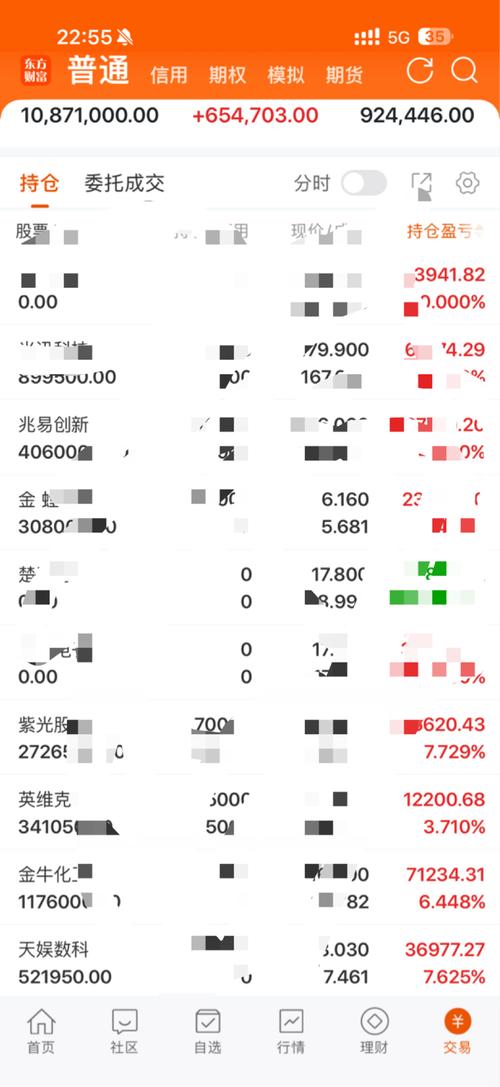Switch to 委托成交 tab
The width and height of the screenshot is (500, 1087).
[x=125, y=183]
